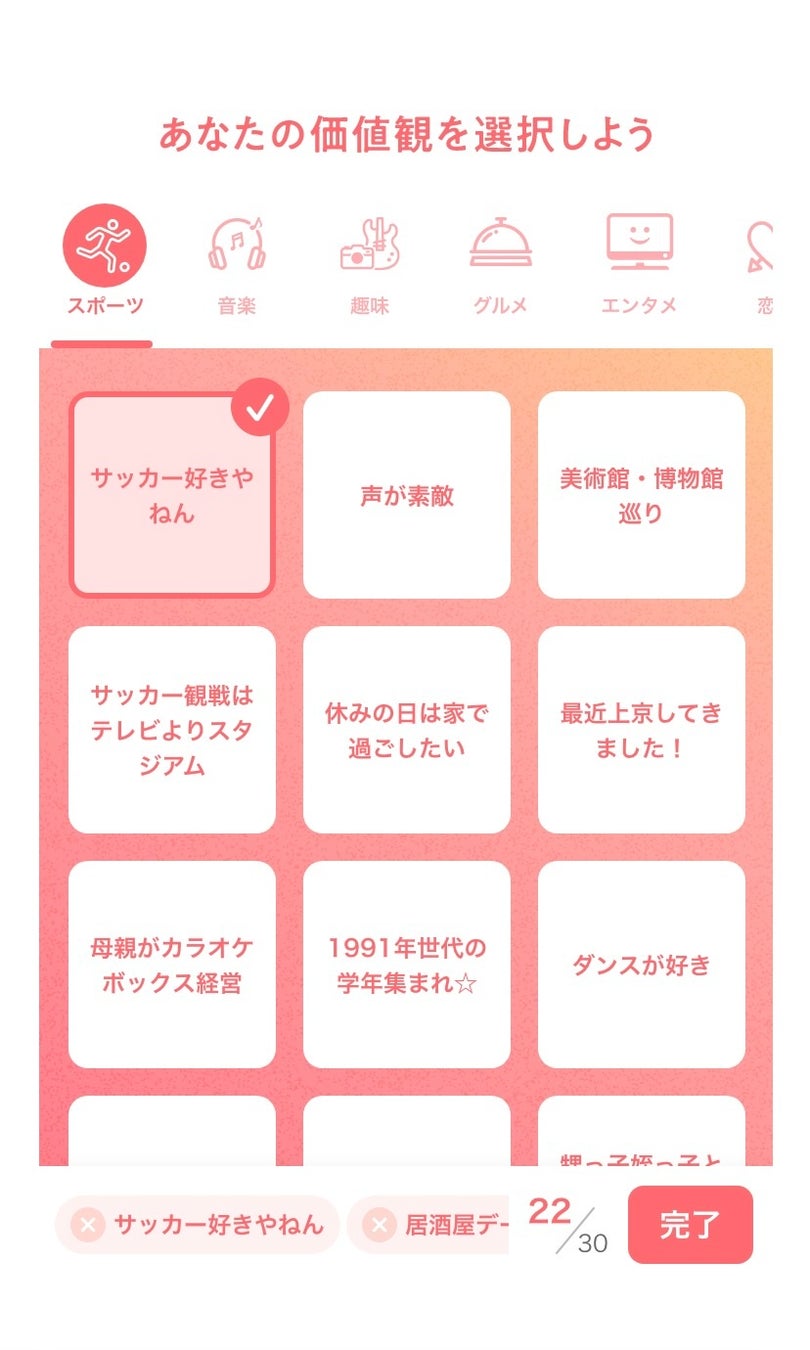Stay on the スポーツ tab
The image size is (810, 1350).
[105, 262]
